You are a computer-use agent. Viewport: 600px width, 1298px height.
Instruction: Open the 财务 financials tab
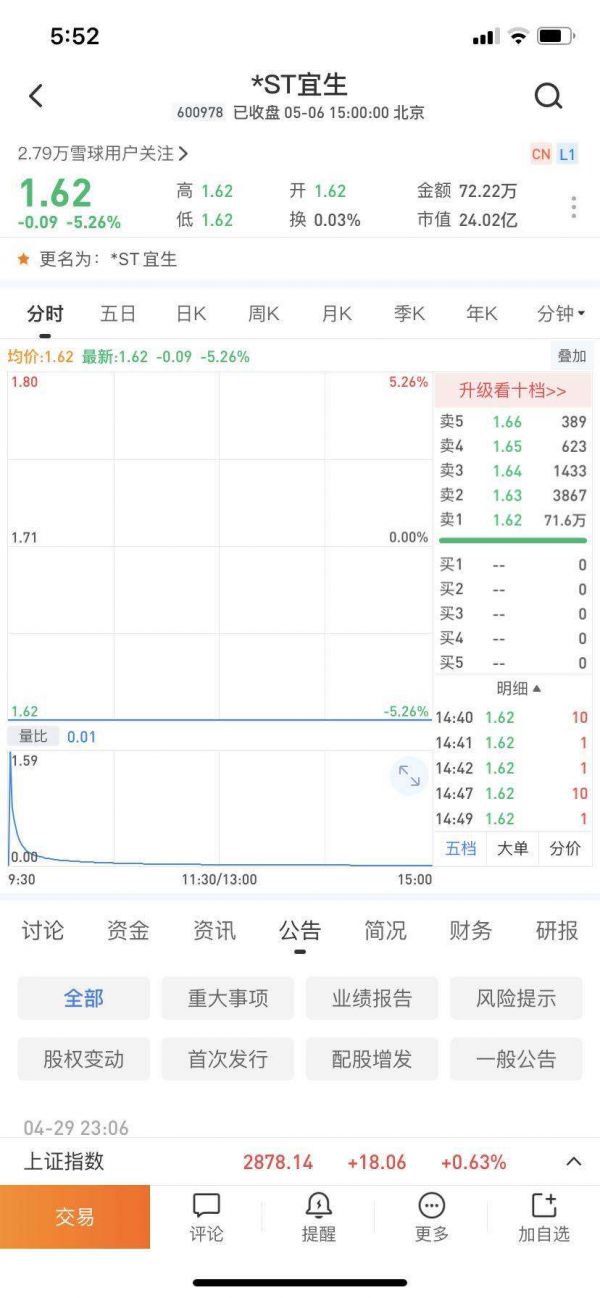(x=470, y=931)
